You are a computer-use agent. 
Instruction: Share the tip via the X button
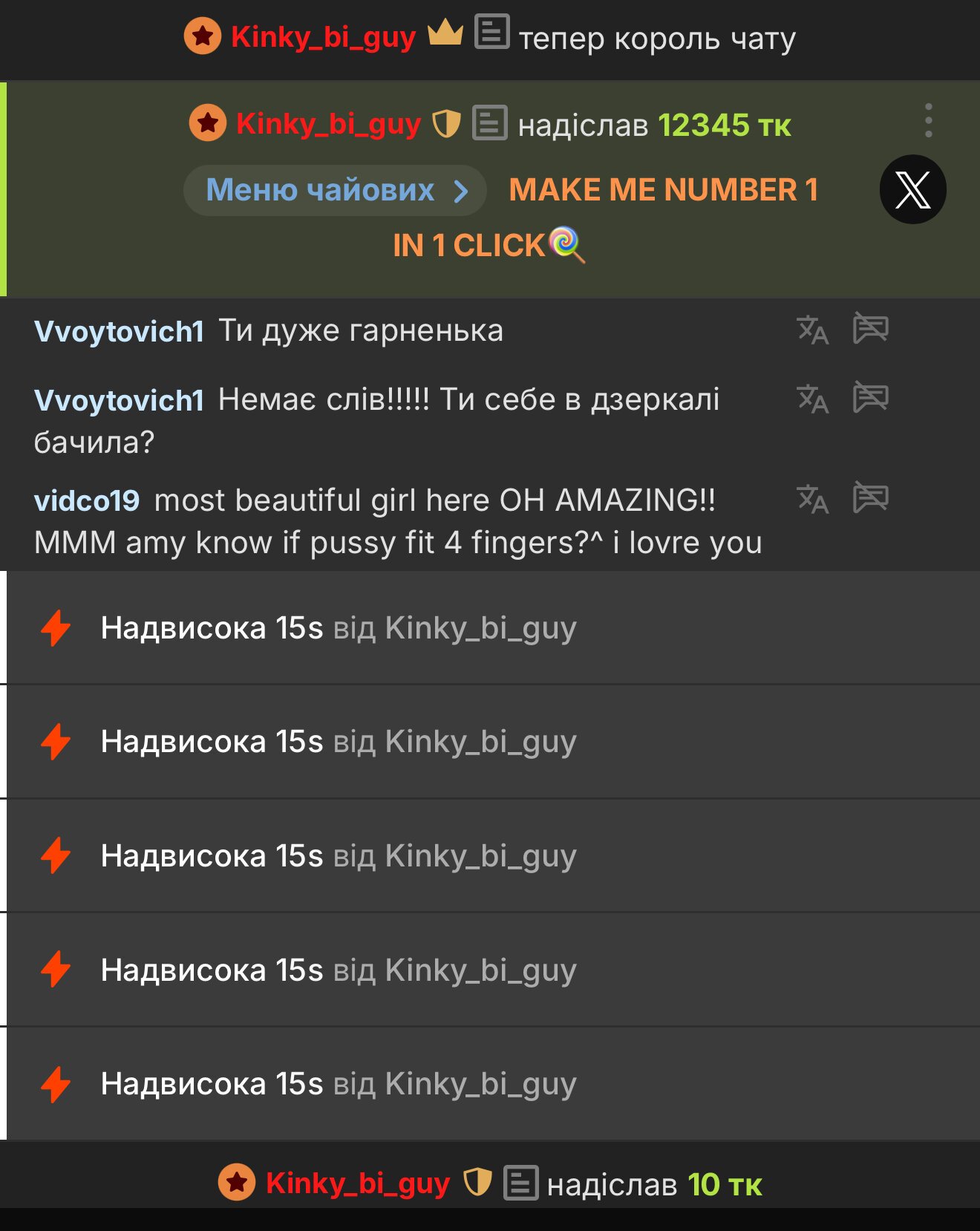pyautogui.click(x=912, y=189)
